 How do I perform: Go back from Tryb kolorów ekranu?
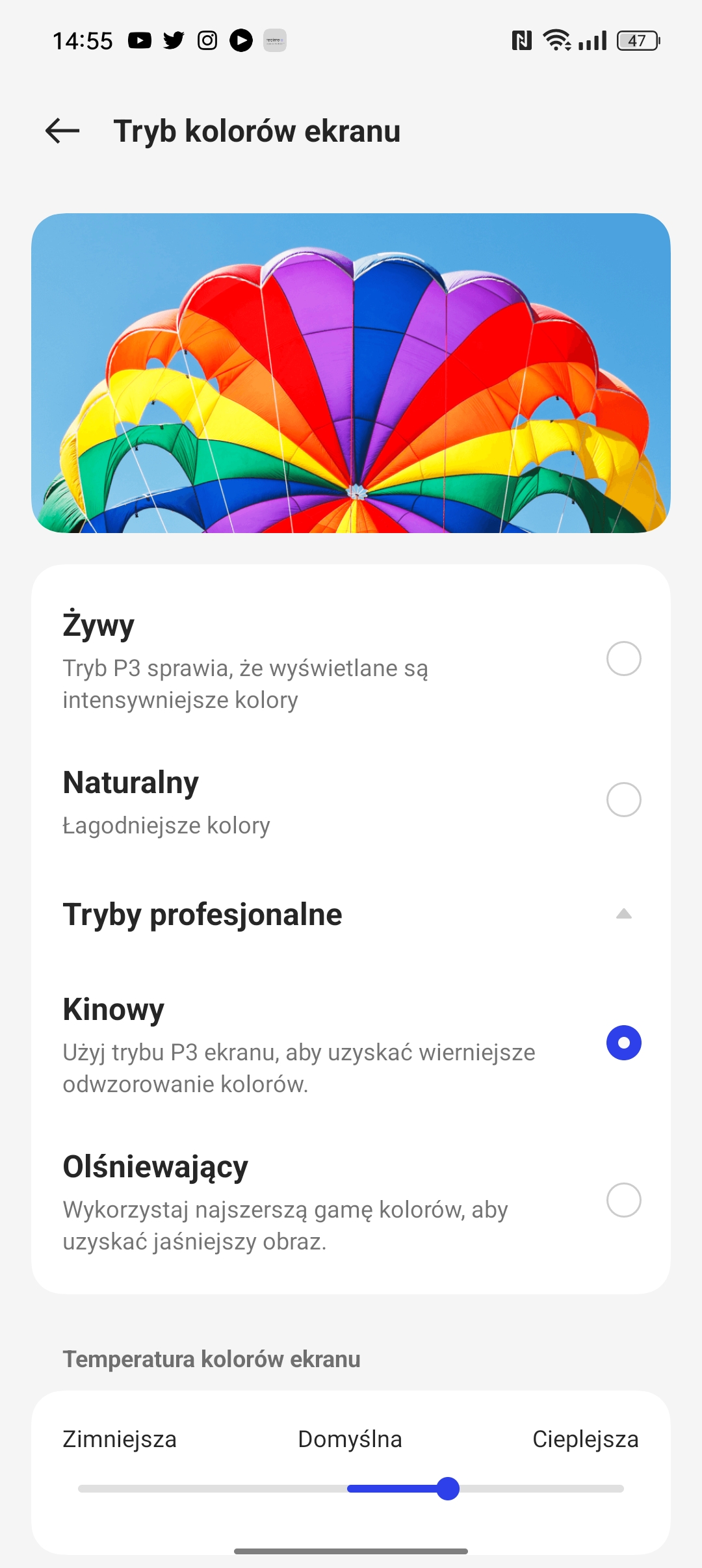click(x=62, y=131)
